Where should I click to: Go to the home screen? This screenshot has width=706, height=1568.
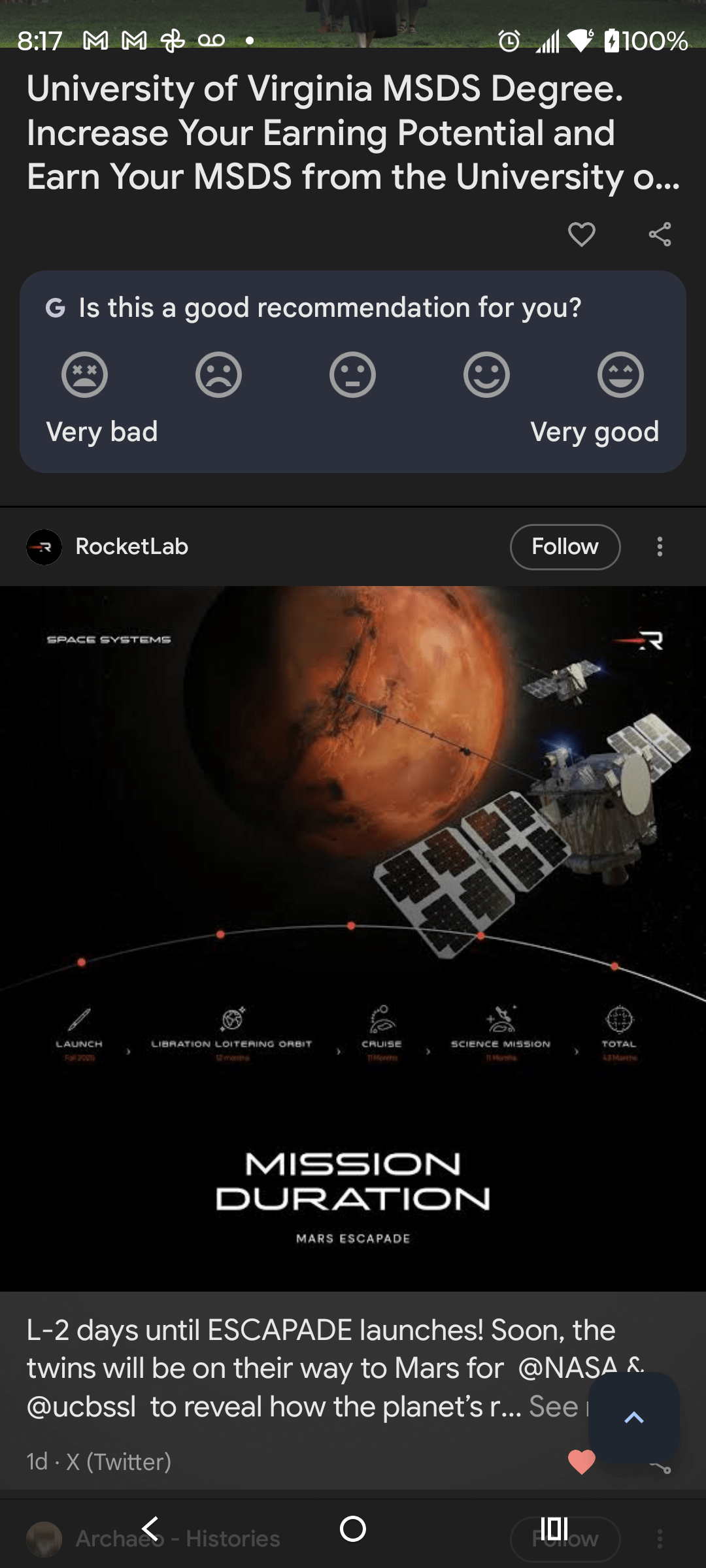click(353, 1529)
